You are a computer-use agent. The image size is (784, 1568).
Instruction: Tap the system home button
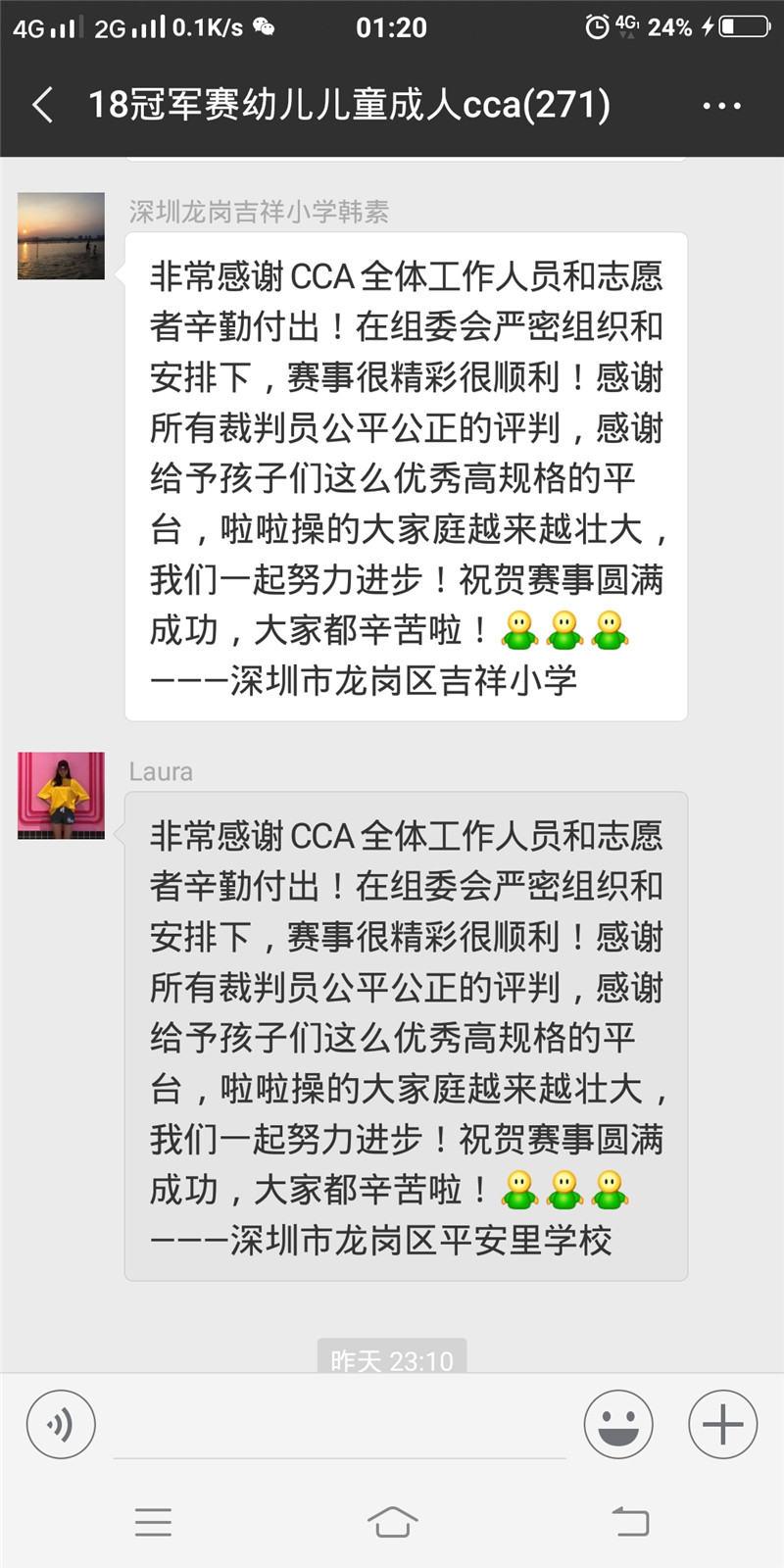point(392,1522)
